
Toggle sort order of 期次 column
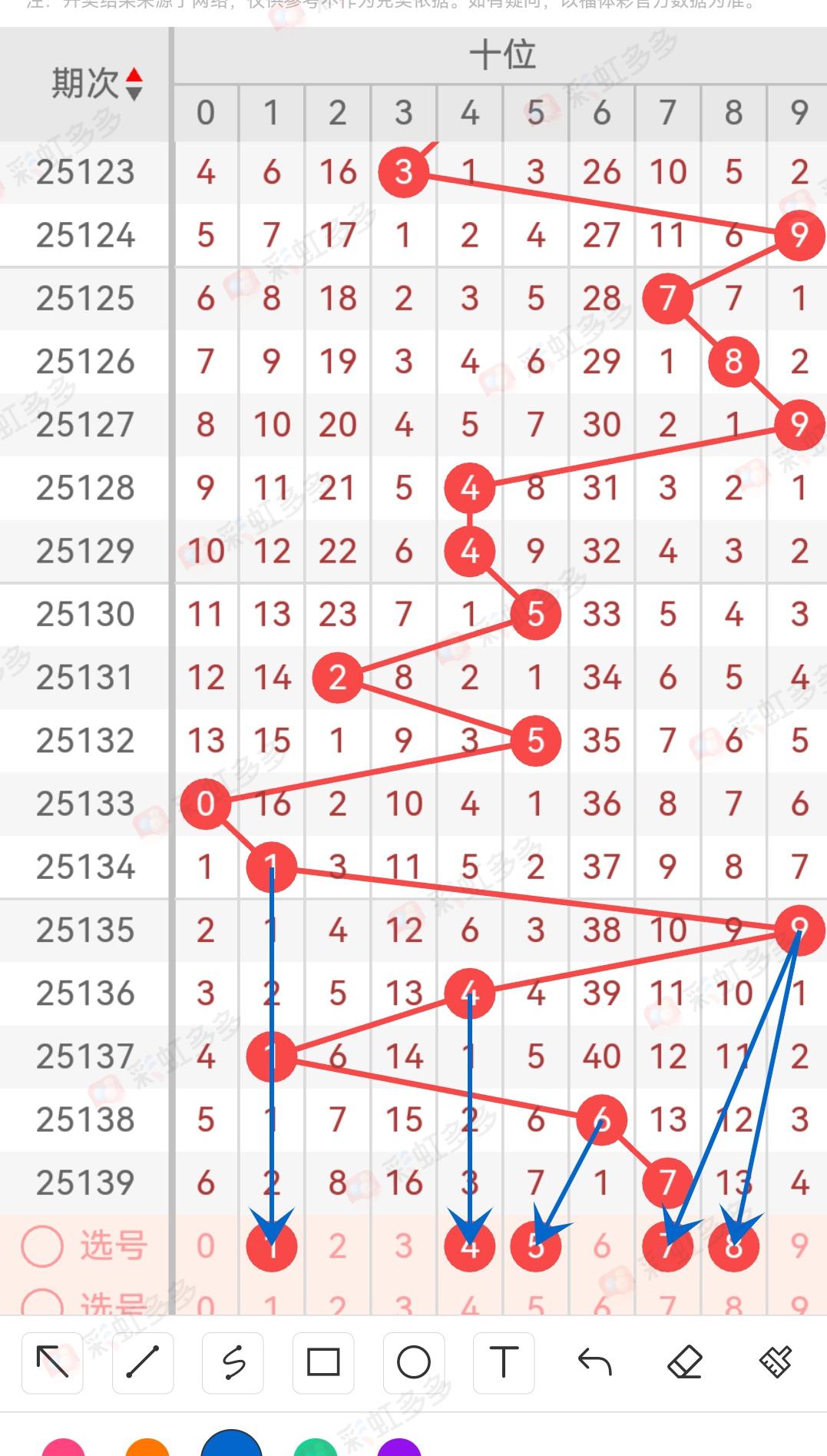pyautogui.click(x=134, y=84)
